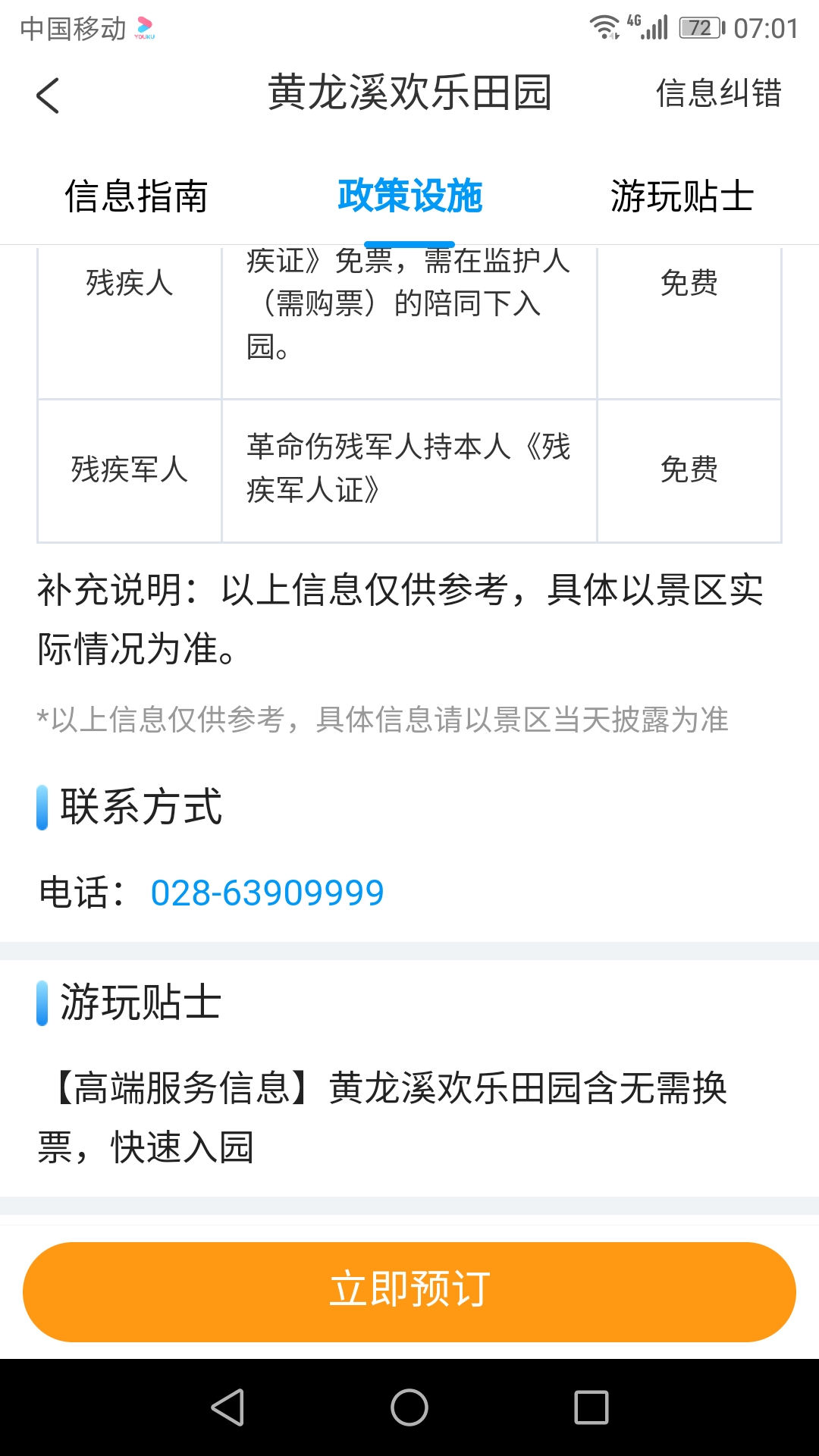
Task: Select the 政策设施 tab
Action: (409, 196)
